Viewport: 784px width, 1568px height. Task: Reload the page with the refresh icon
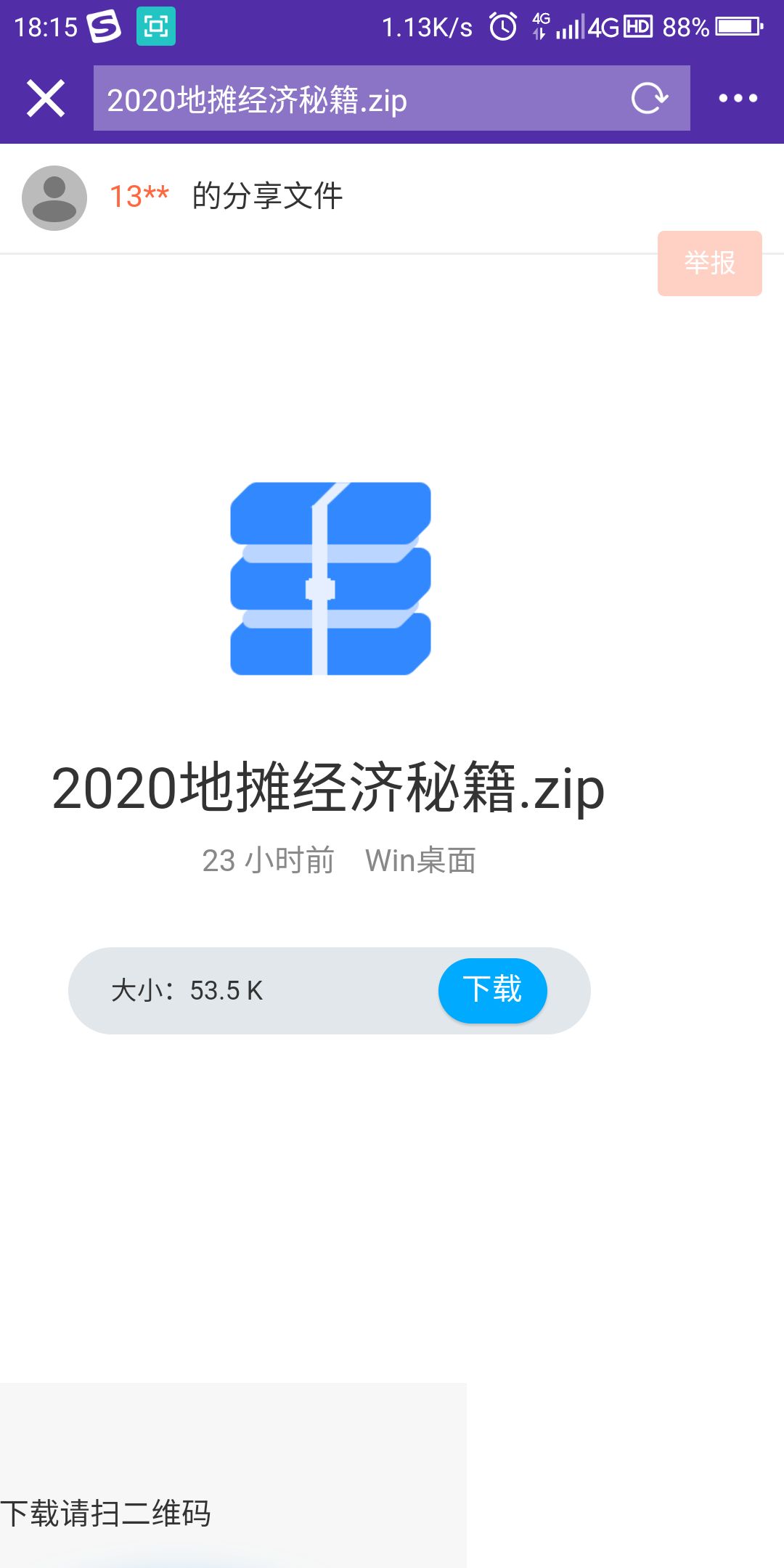click(649, 98)
